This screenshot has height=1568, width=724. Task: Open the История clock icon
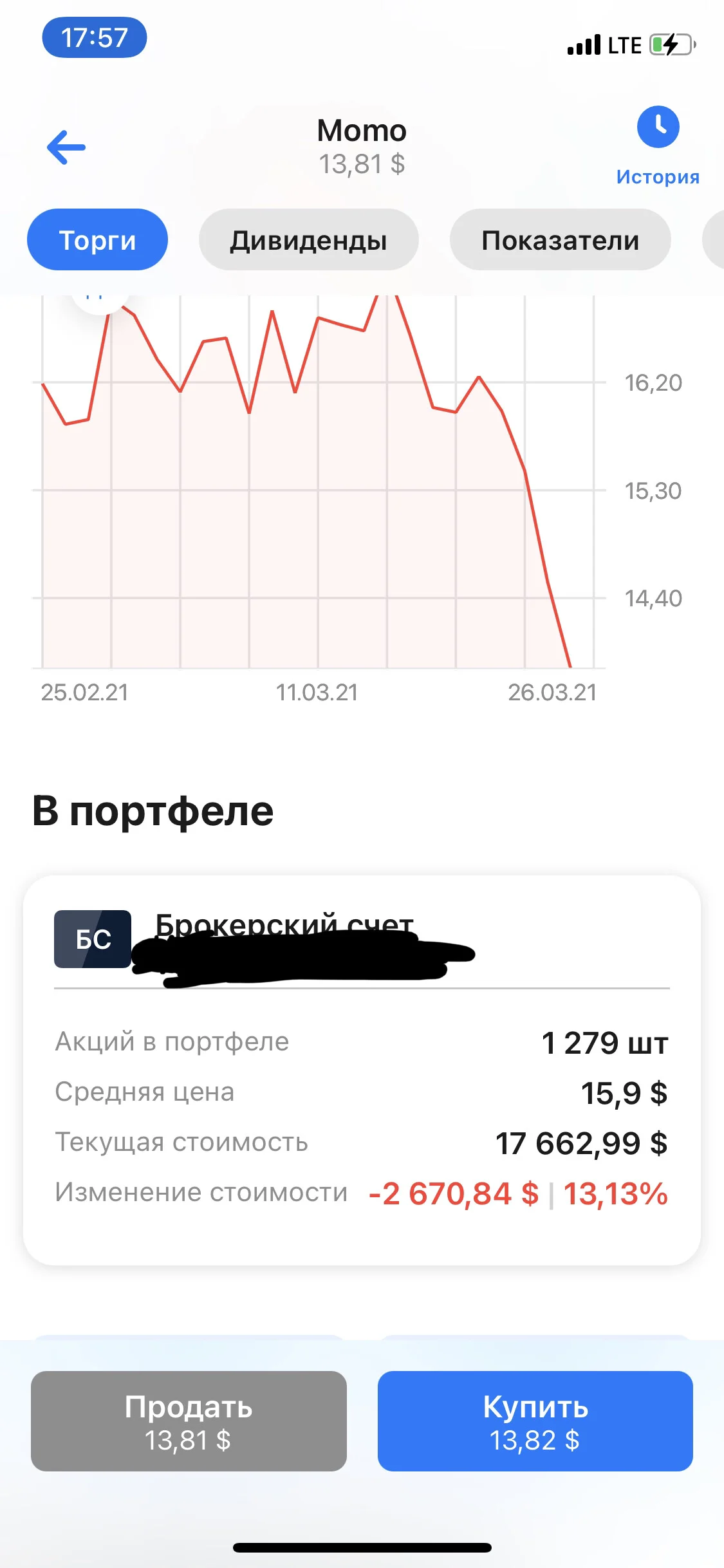658,127
